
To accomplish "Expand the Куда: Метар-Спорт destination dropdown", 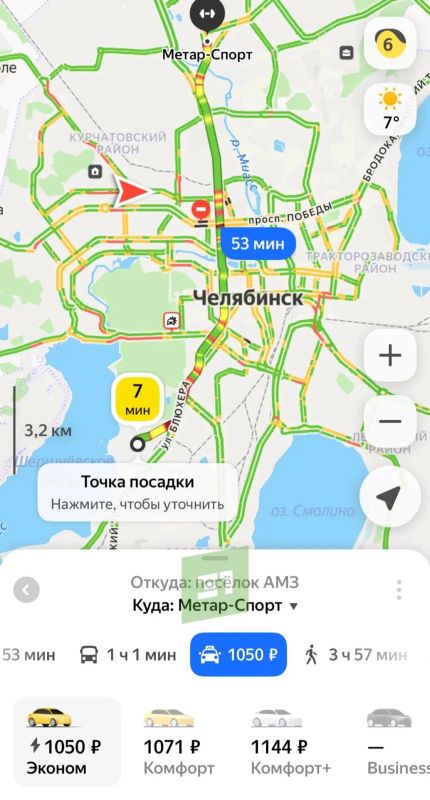I will click(x=215, y=606).
